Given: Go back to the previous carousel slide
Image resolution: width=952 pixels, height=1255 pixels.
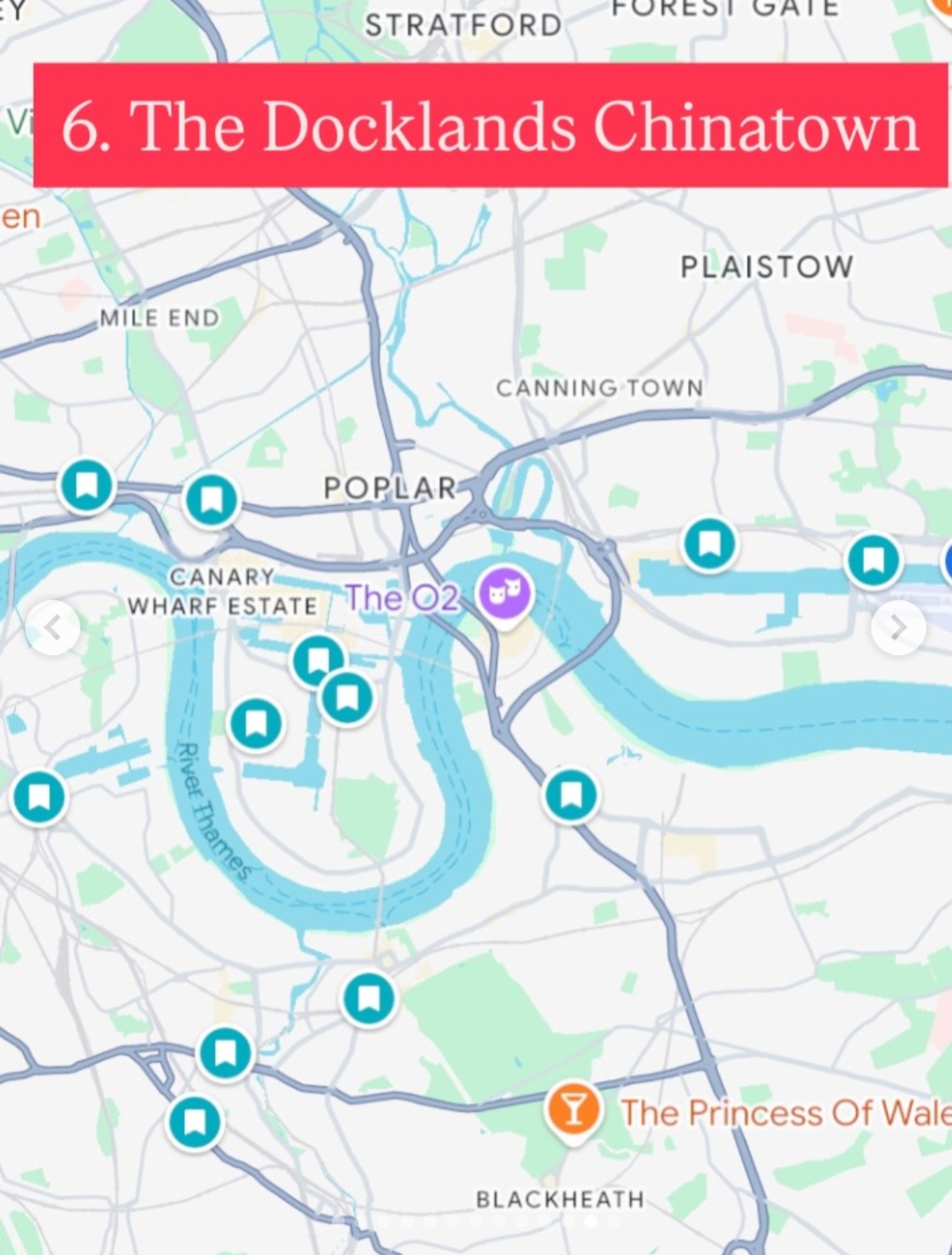Looking at the screenshot, I should [x=53, y=627].
